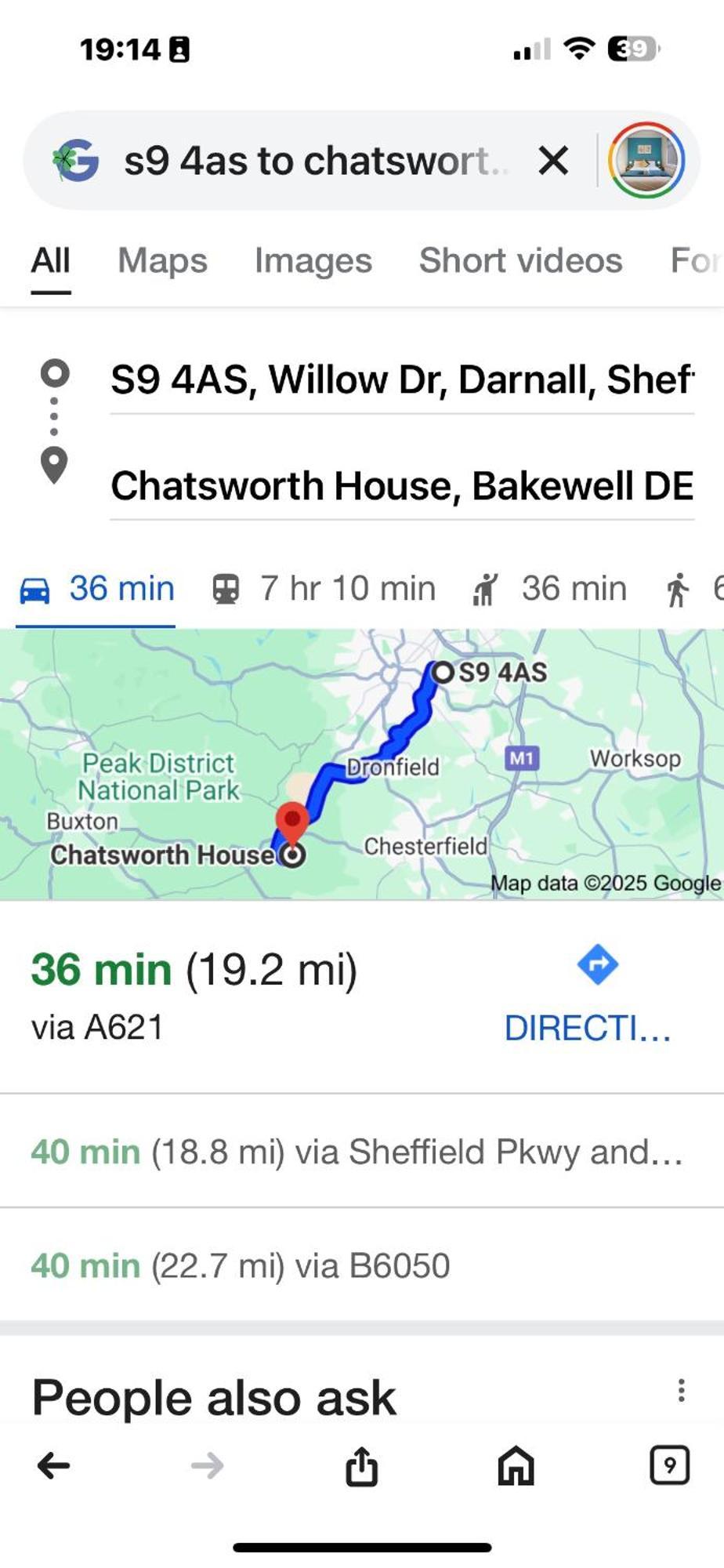724x1568 pixels.
Task: Go back to the previous page
Action: tap(54, 1465)
